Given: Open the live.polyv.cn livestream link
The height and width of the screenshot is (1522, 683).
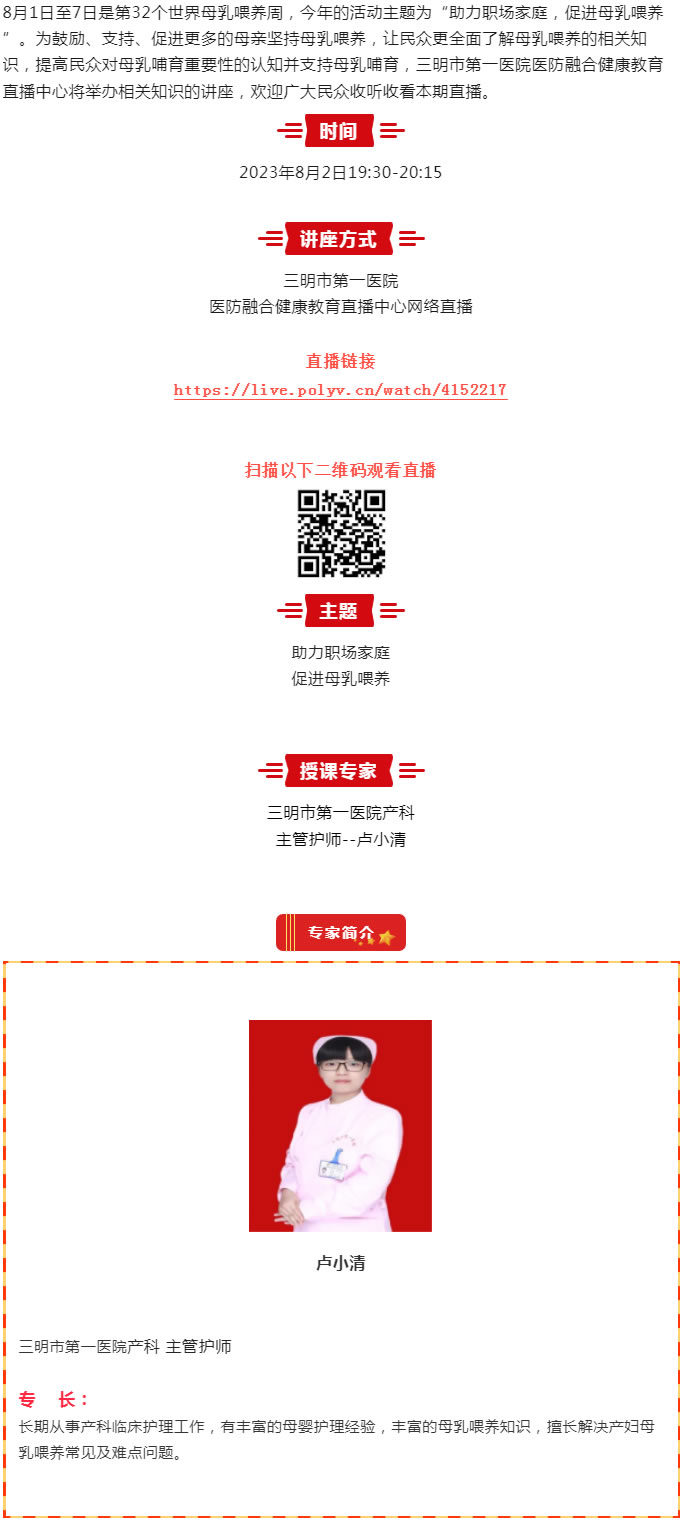Looking at the screenshot, I should coord(340,390).
